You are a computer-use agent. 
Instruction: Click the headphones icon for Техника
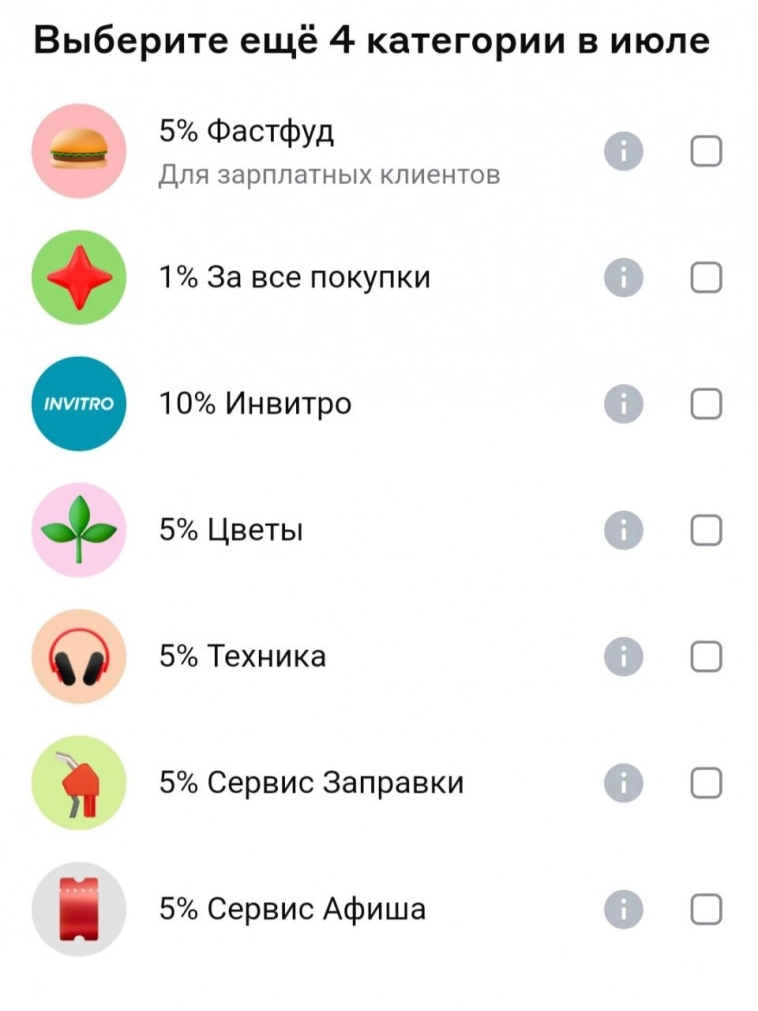(79, 655)
